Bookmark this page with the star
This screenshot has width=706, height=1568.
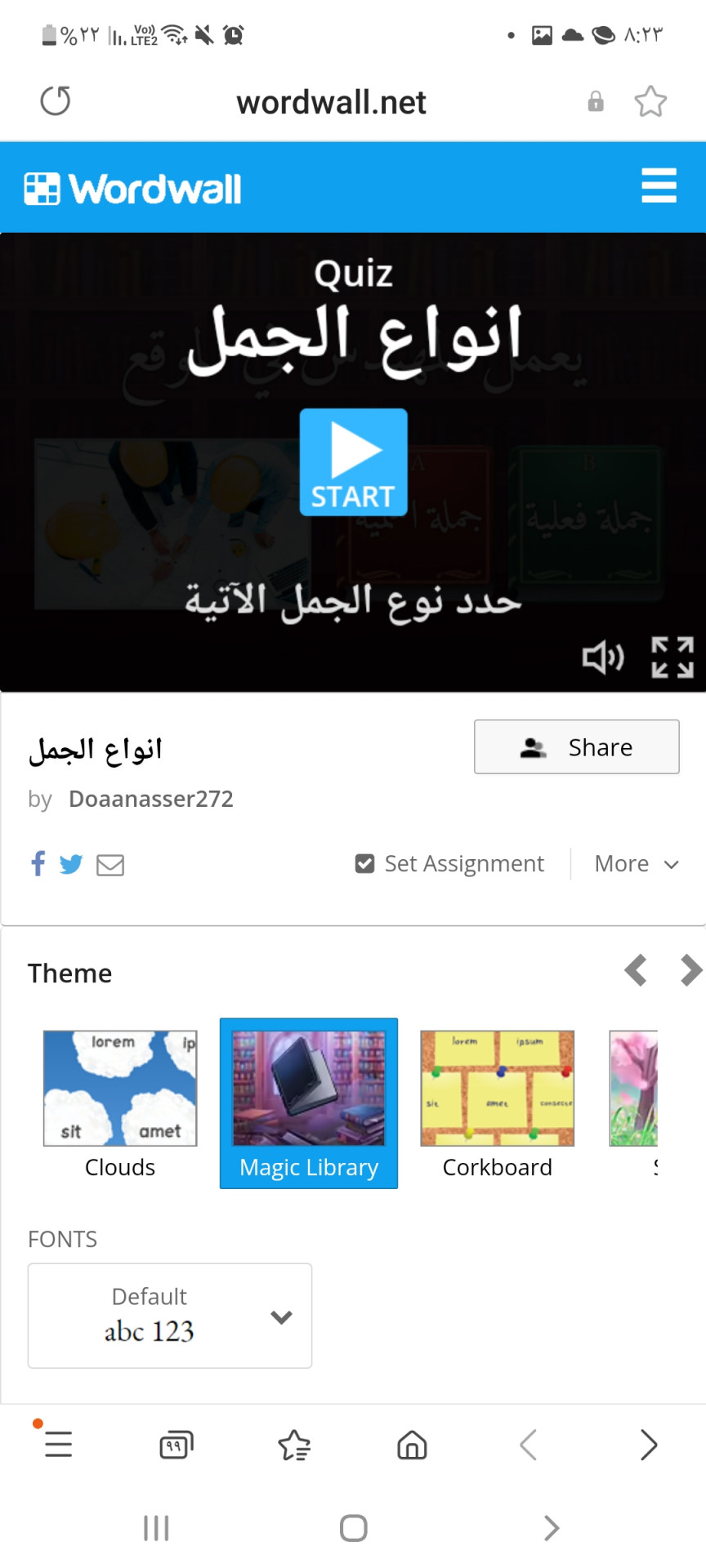tap(650, 101)
